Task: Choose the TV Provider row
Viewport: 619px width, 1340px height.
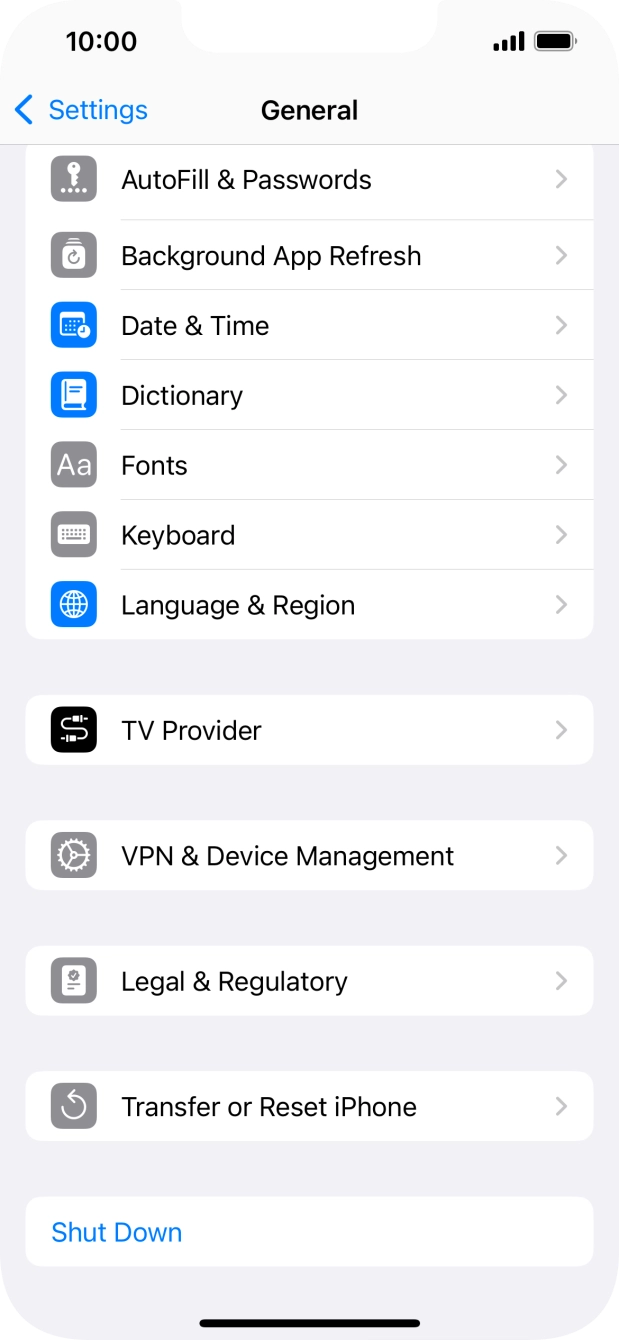Action: pyautogui.click(x=309, y=731)
